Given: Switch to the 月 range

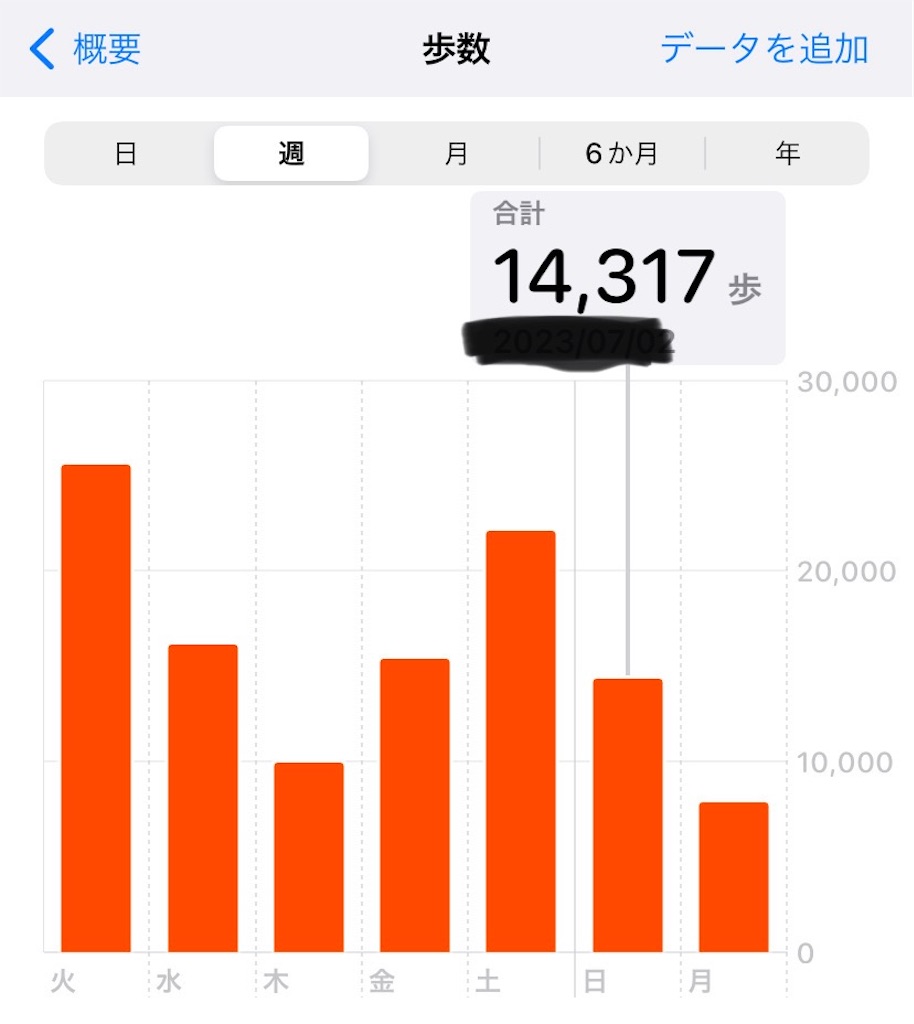Looking at the screenshot, I should point(456,154).
